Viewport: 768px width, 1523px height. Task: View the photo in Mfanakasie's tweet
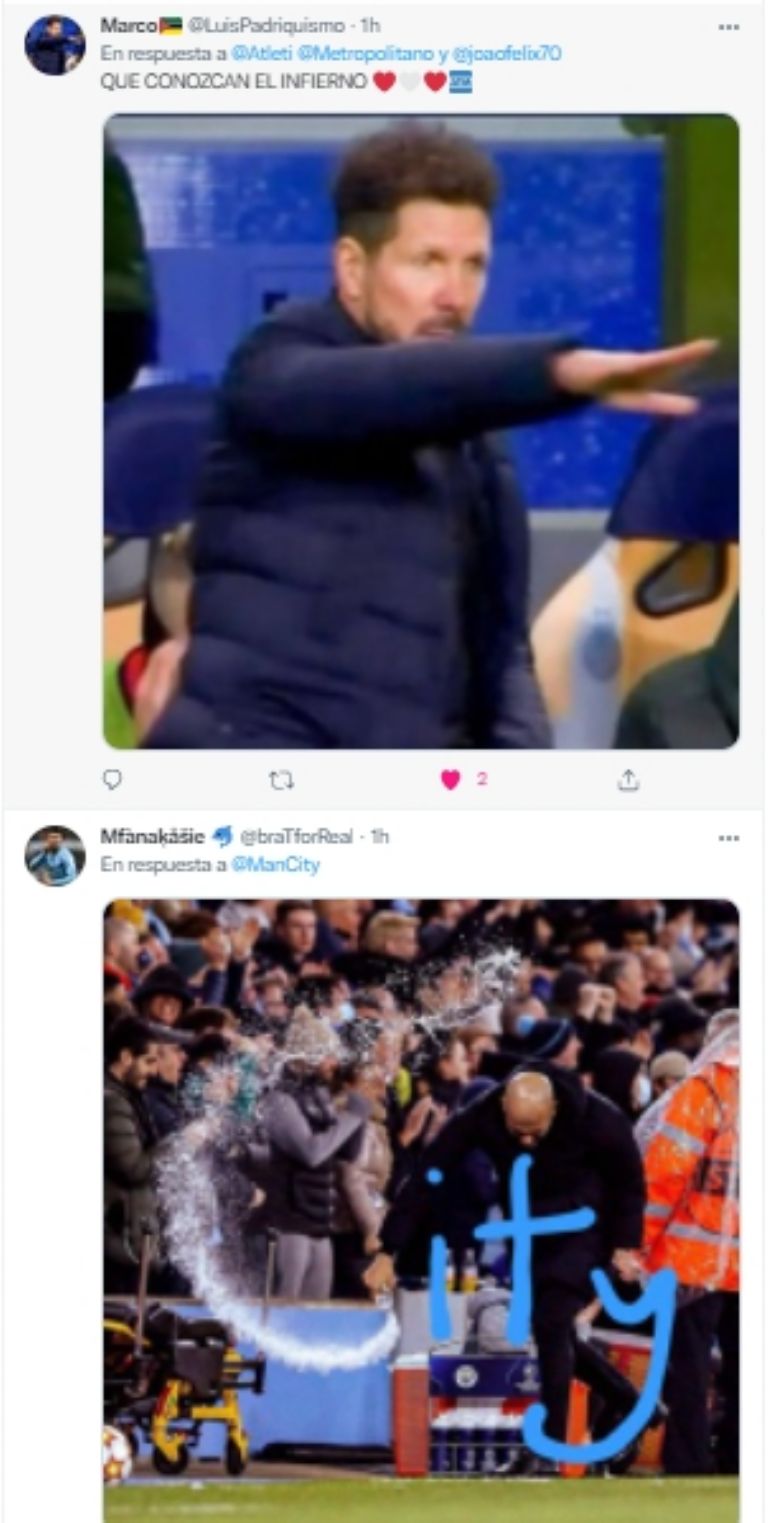coord(421,1210)
